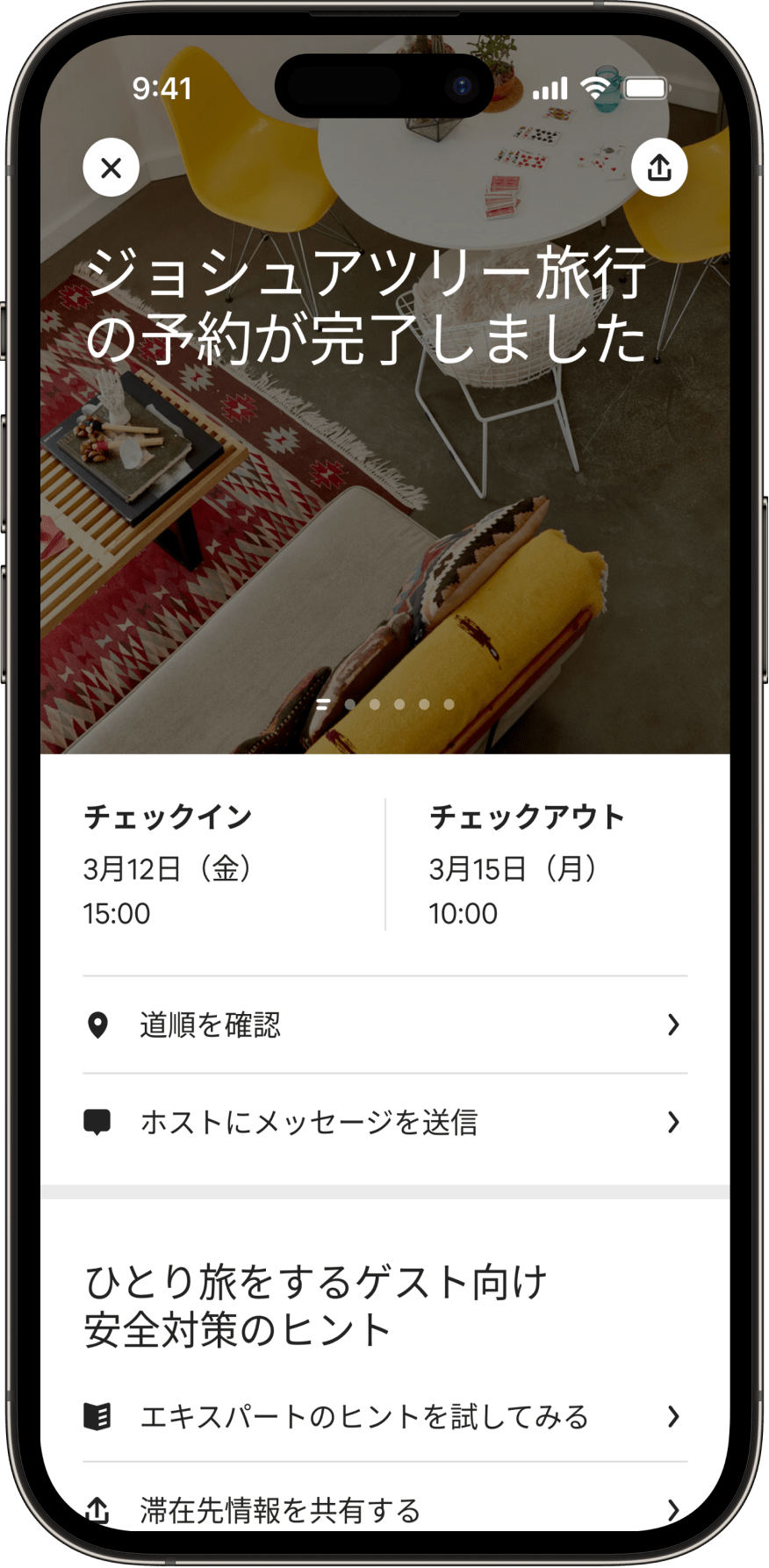Share the trip with the share icon

[659, 167]
